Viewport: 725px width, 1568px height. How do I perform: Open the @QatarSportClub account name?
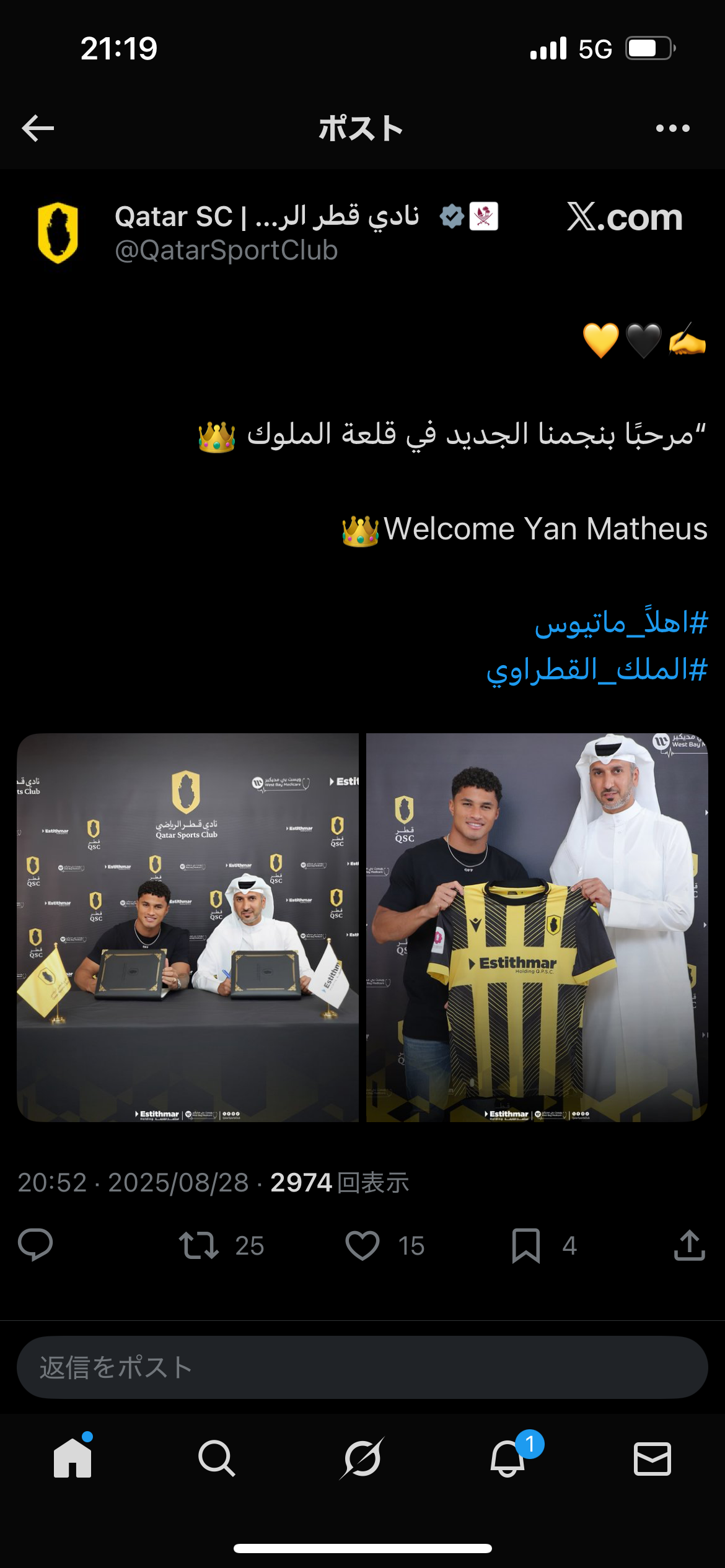[227, 250]
